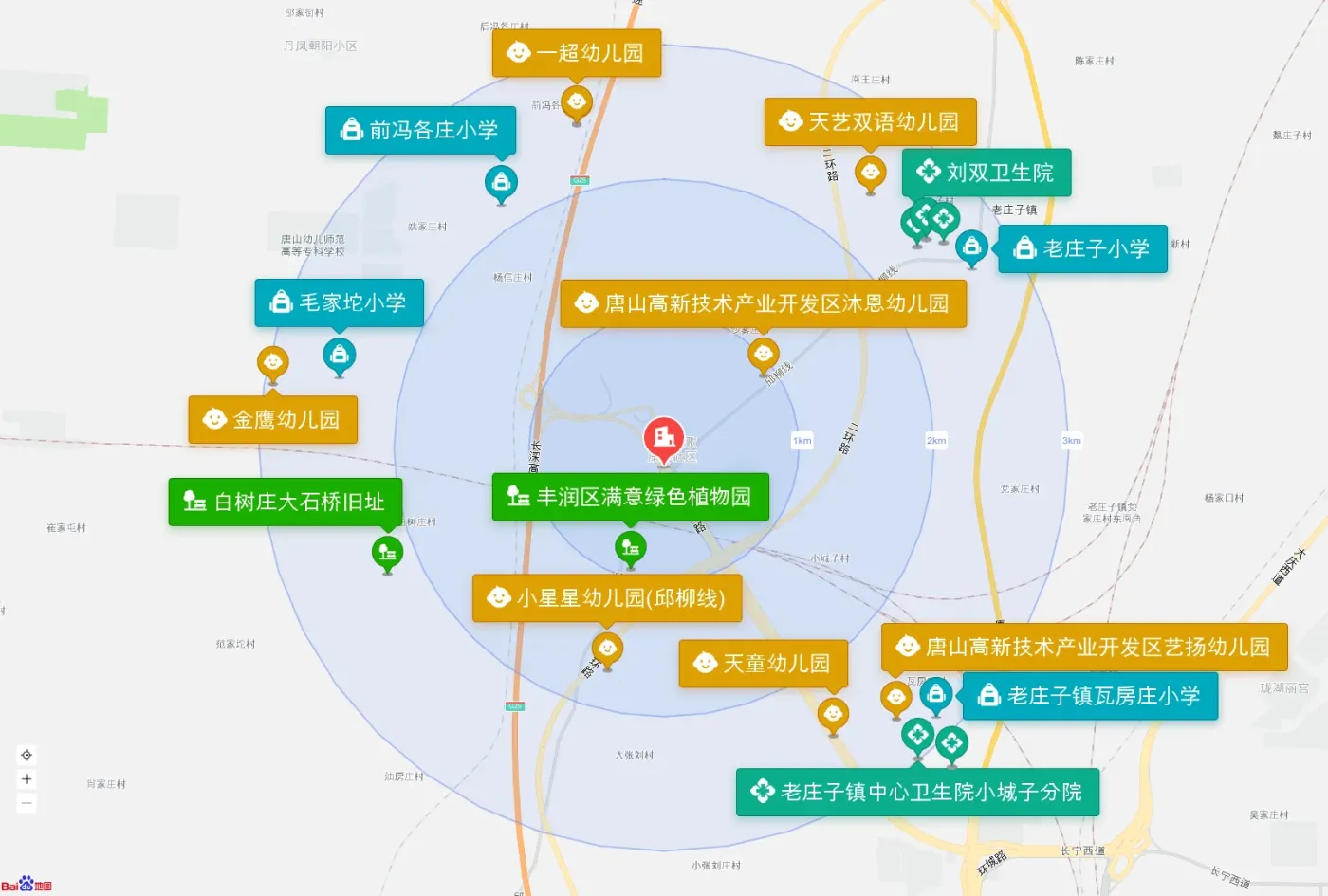Open the 天艺双语幼儿园 label
This screenshot has height=896, width=1328.
871,121
